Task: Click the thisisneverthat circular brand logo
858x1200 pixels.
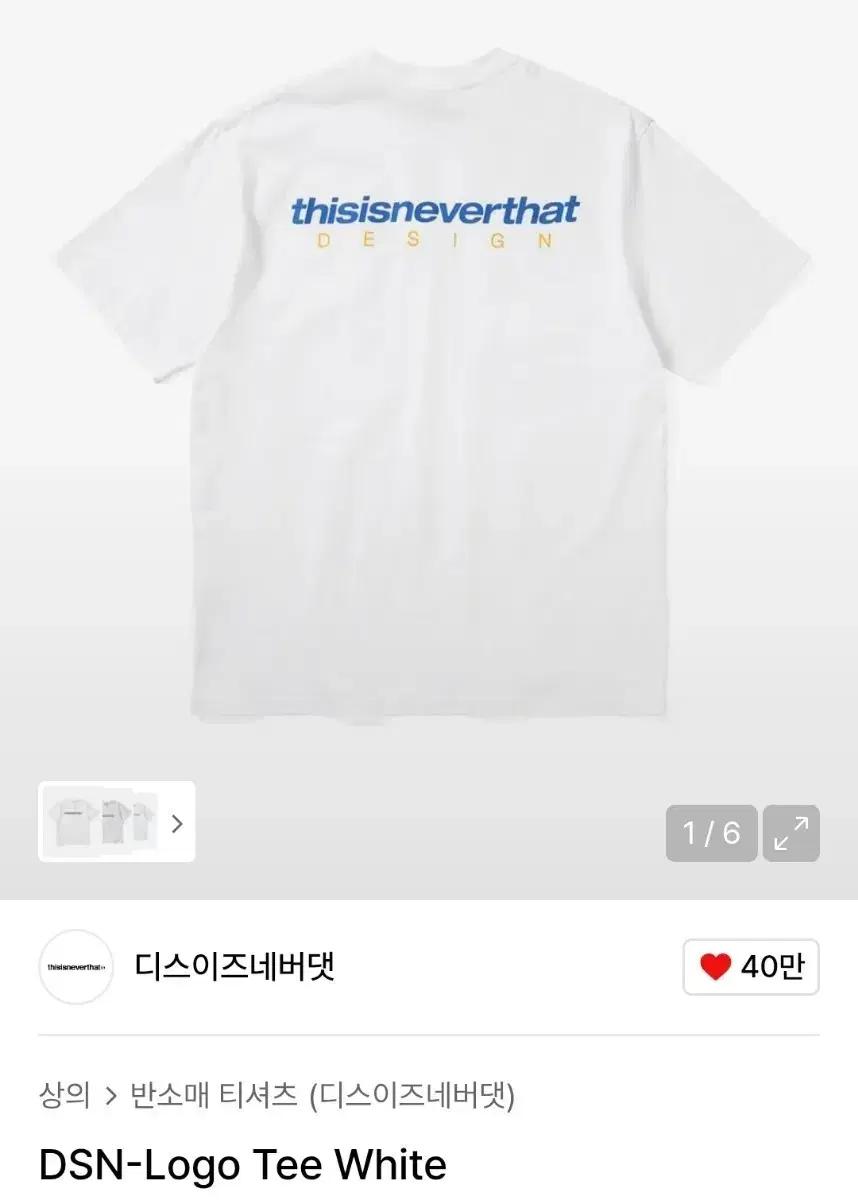Action: [x=75, y=968]
